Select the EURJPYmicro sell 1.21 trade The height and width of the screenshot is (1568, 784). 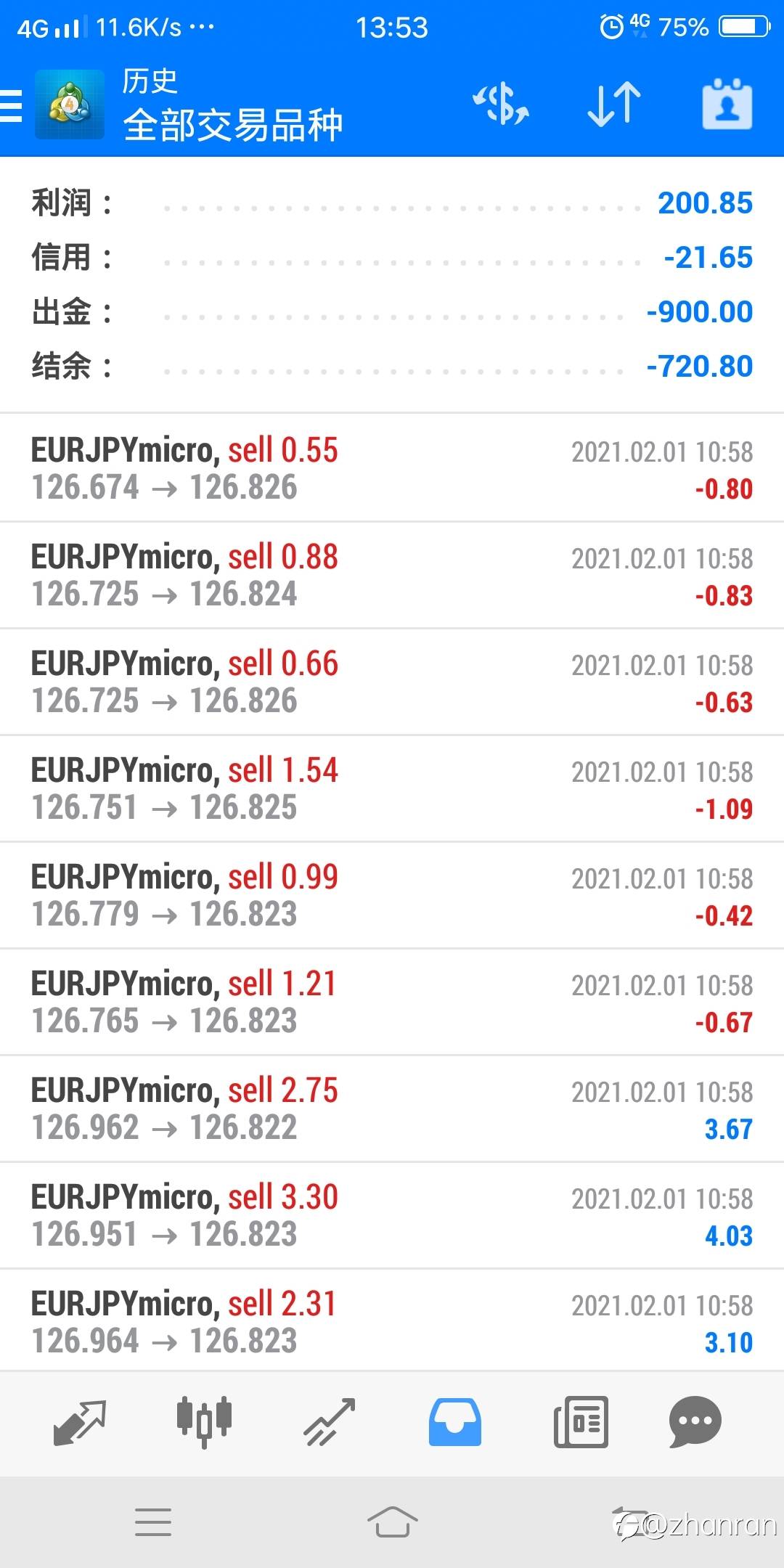point(392,1002)
